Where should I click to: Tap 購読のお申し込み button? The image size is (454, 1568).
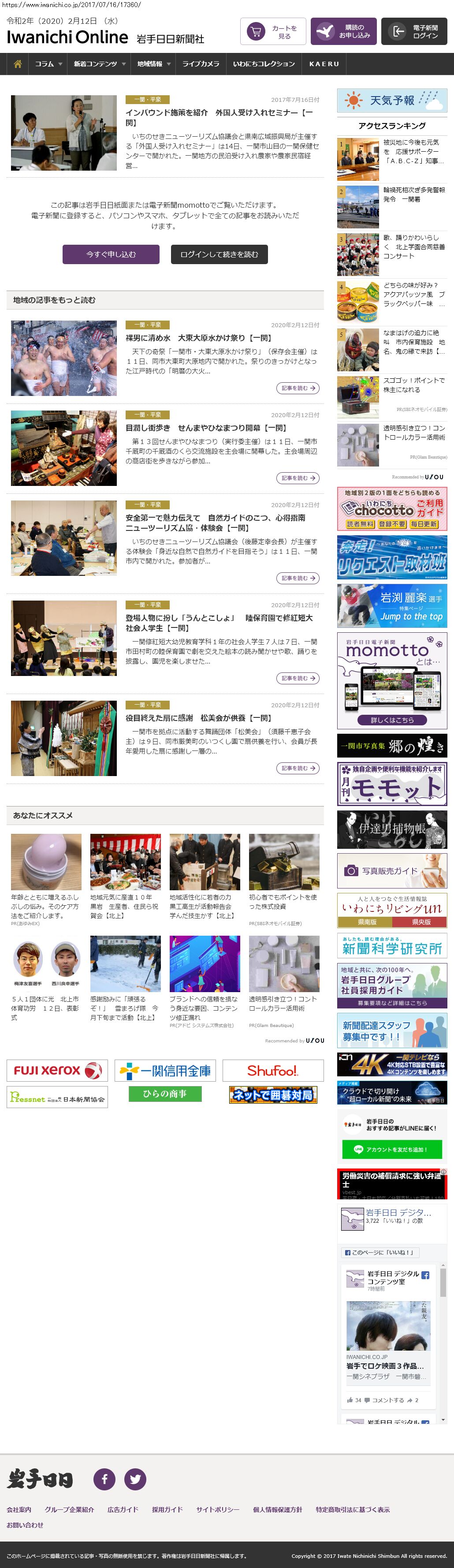(x=343, y=32)
